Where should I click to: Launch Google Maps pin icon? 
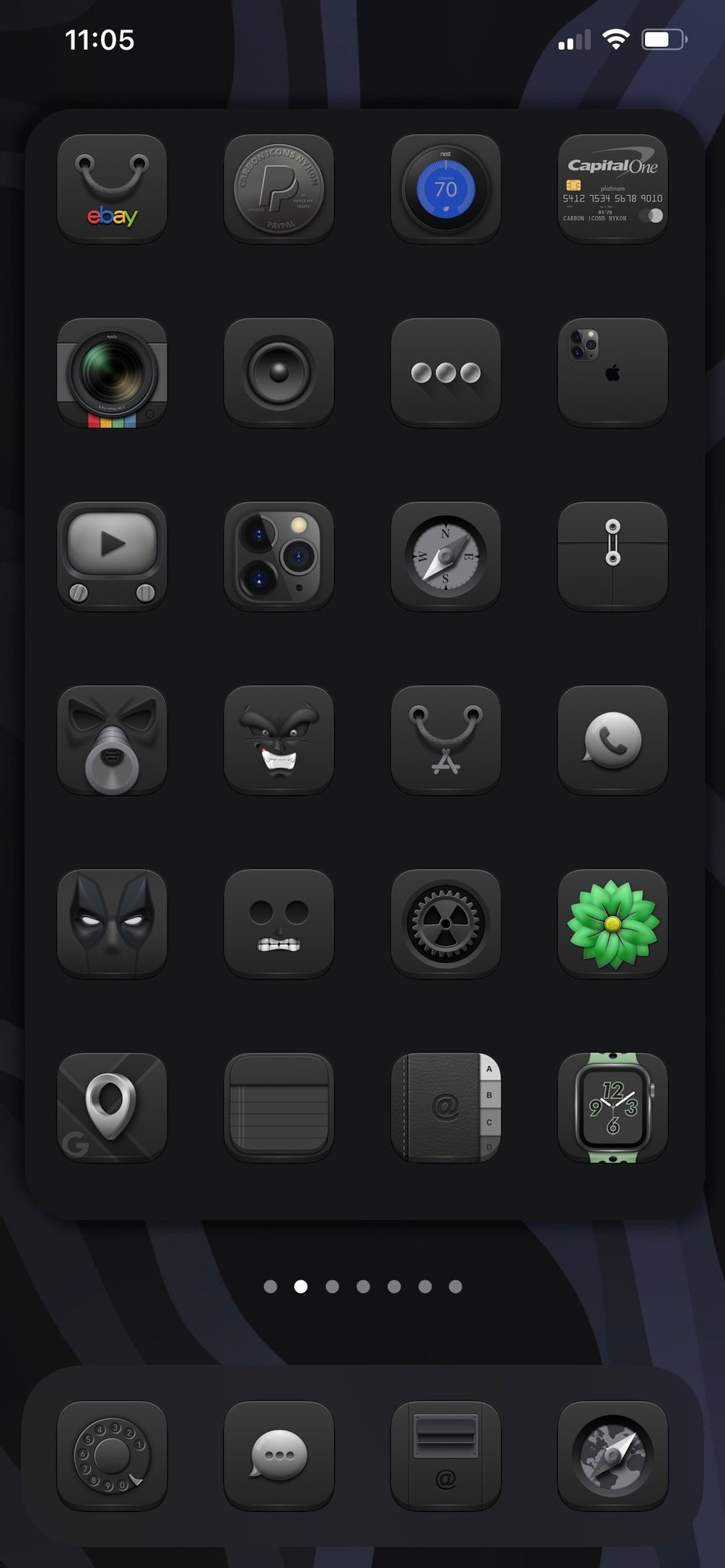[x=112, y=1108]
